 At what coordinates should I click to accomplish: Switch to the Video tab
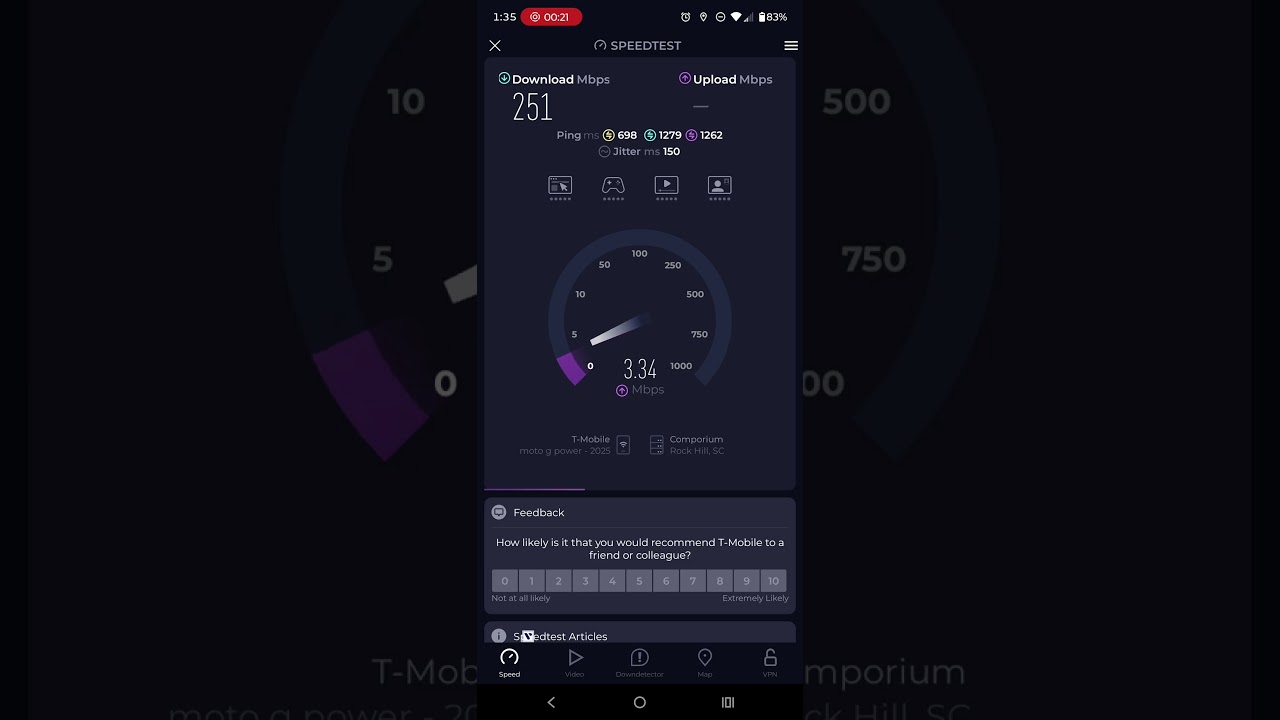[575, 662]
